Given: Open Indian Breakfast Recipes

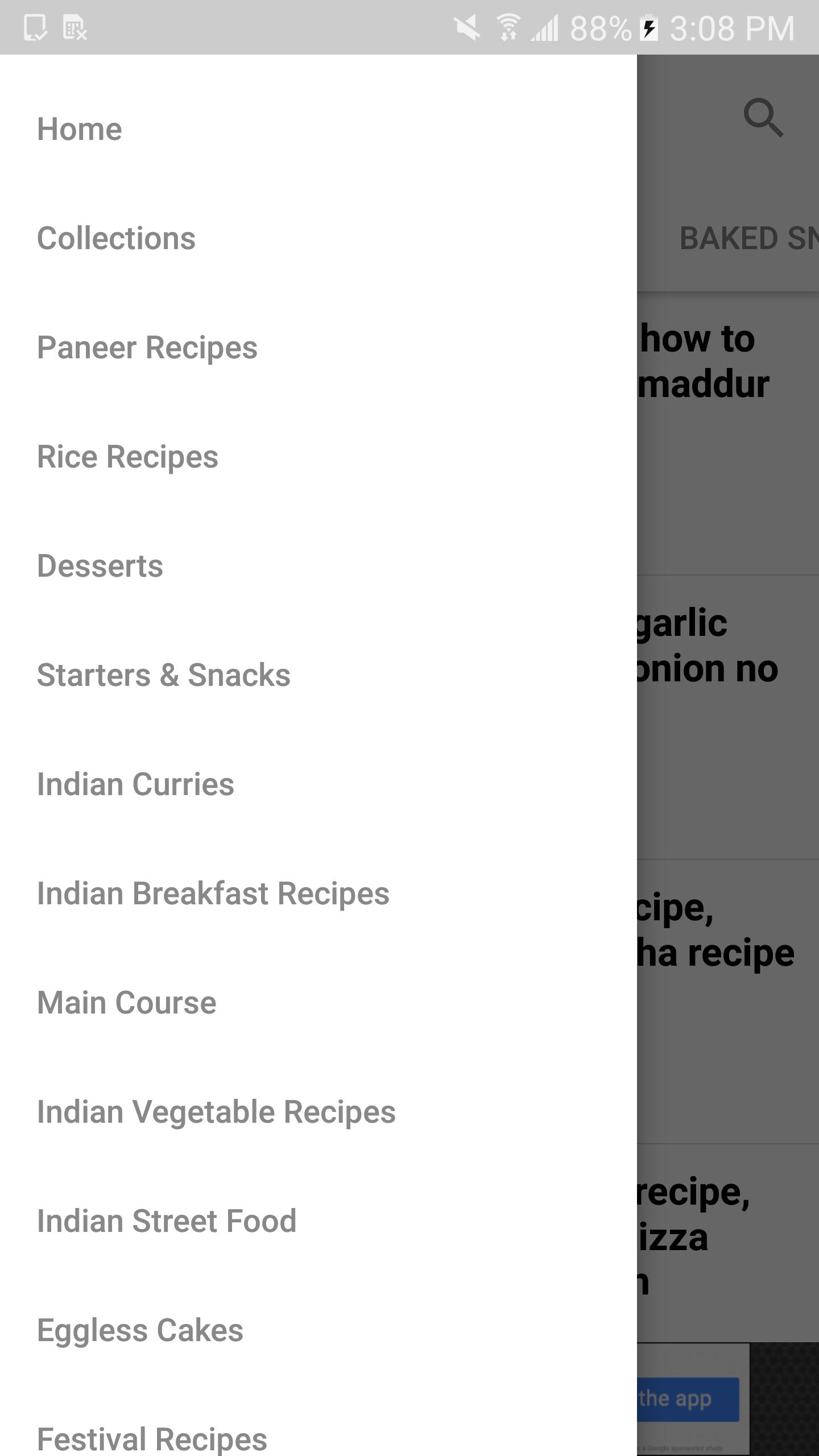Looking at the screenshot, I should coord(213,893).
